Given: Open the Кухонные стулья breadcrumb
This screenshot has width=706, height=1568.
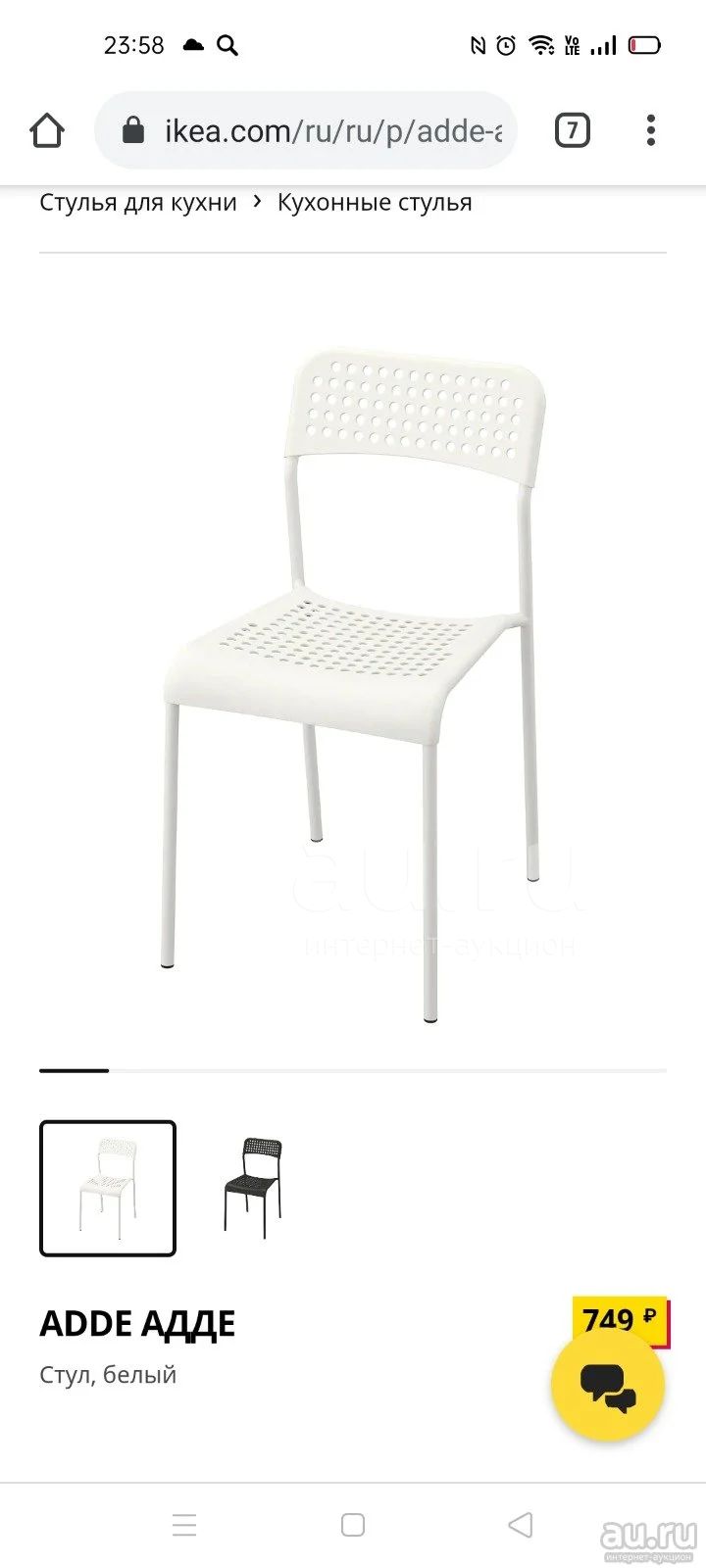Looking at the screenshot, I should click(375, 203).
